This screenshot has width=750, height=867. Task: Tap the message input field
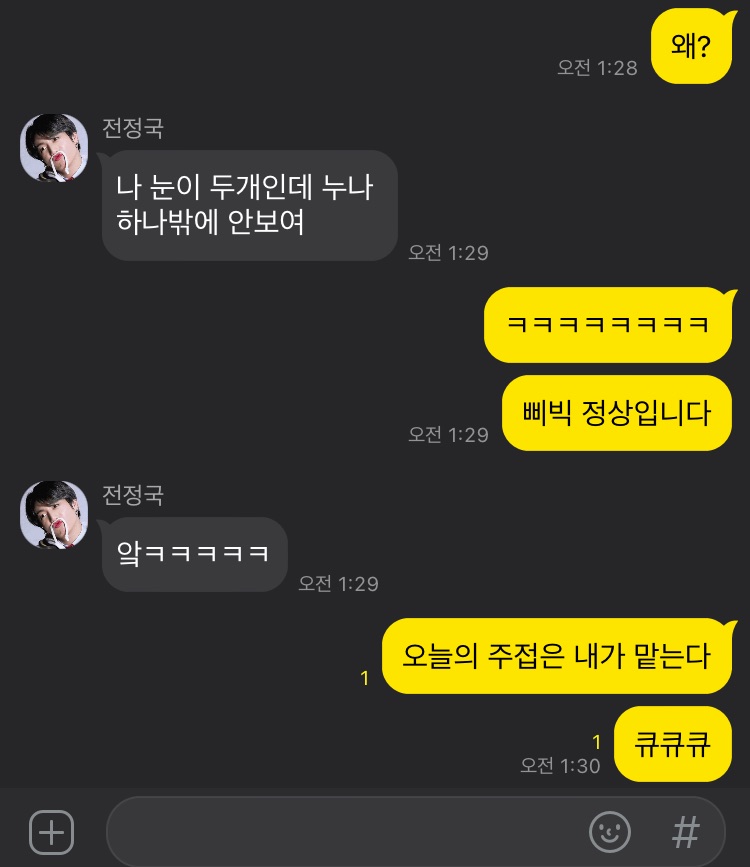(340, 831)
